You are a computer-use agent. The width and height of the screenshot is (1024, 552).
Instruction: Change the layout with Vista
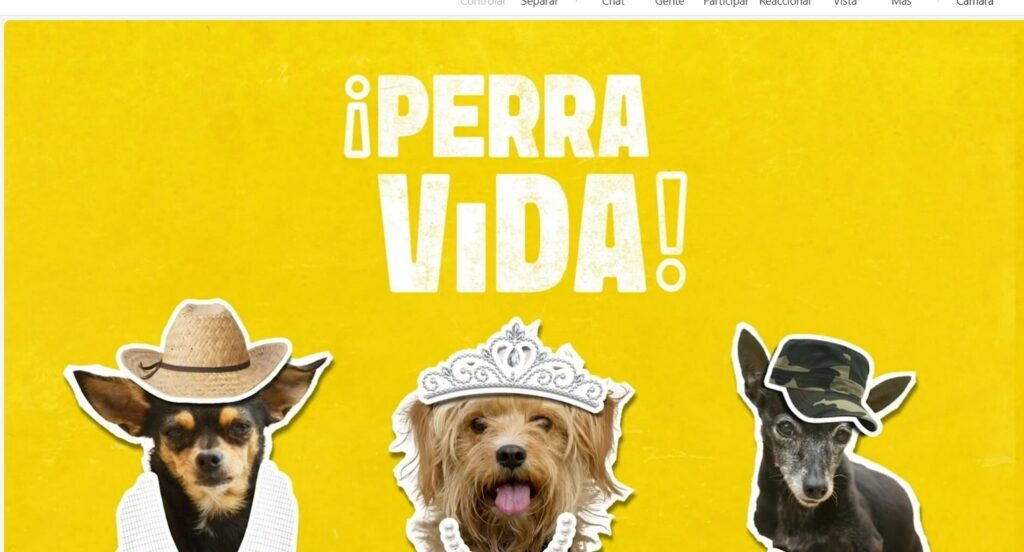tap(845, 3)
